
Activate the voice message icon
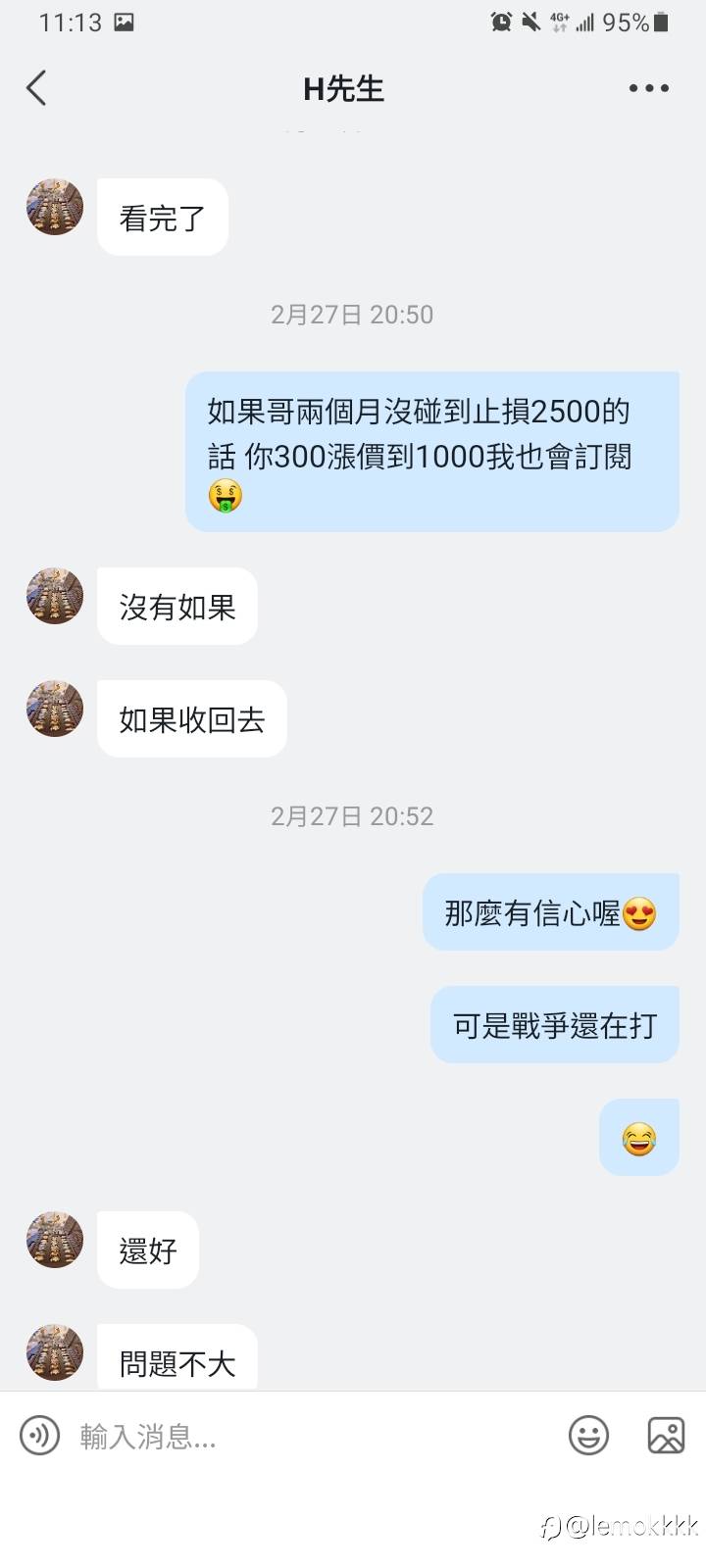coord(39,1435)
